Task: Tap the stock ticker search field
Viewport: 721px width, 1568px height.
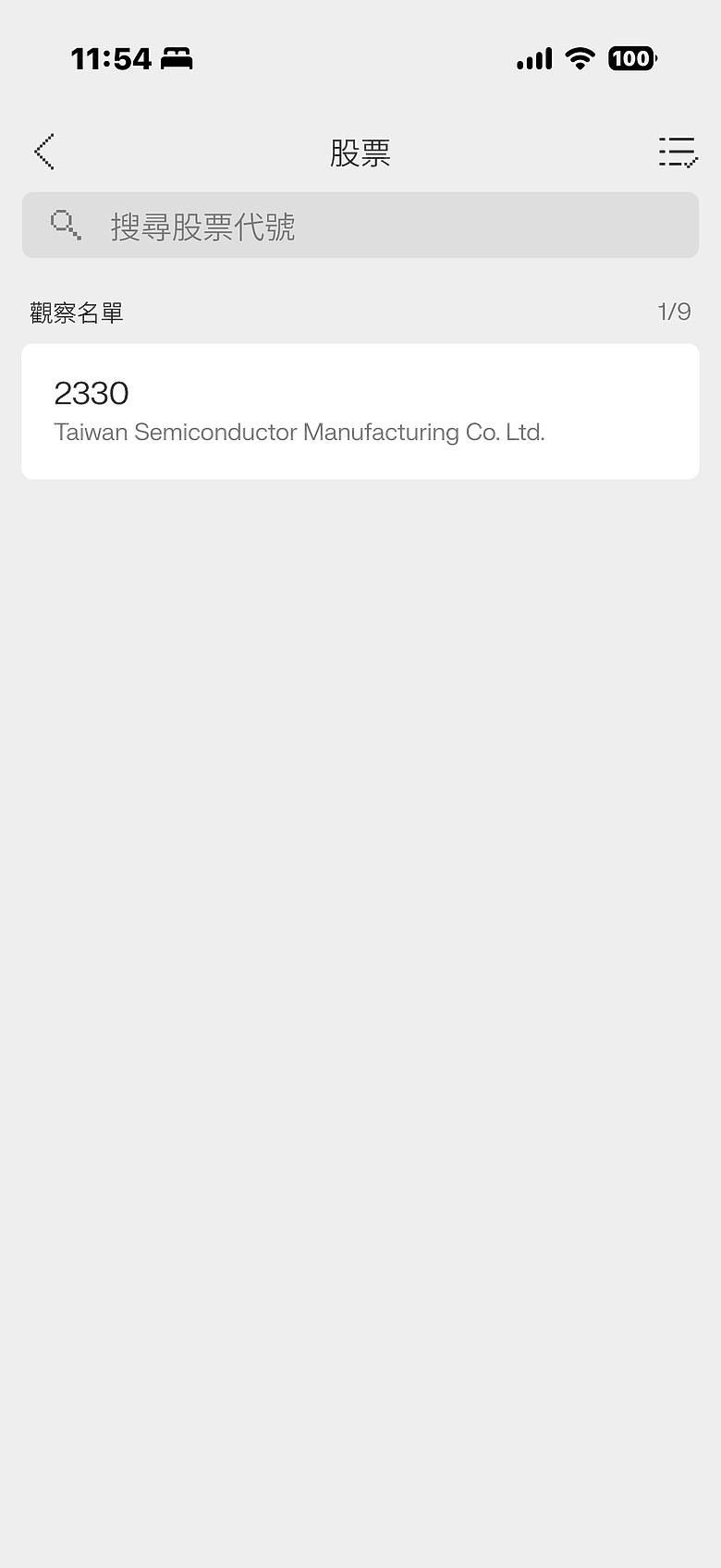Action: click(360, 225)
